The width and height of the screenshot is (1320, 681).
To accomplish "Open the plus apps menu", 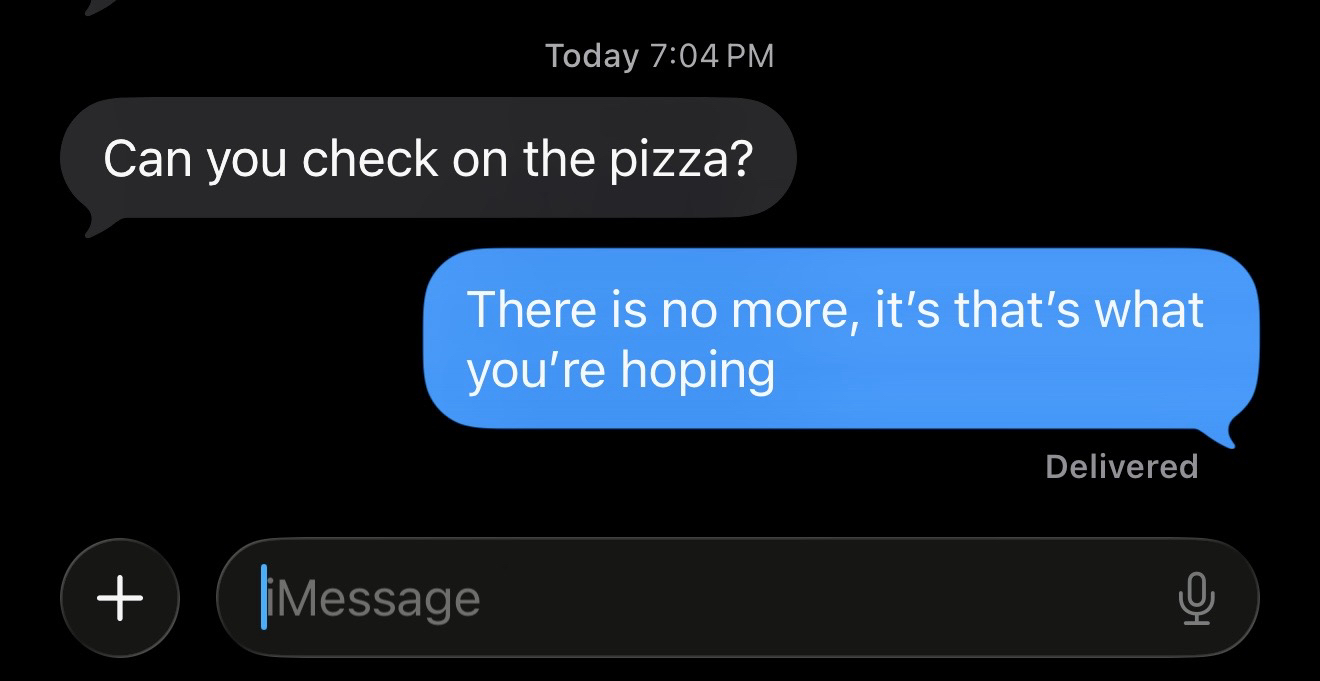I will [120, 598].
